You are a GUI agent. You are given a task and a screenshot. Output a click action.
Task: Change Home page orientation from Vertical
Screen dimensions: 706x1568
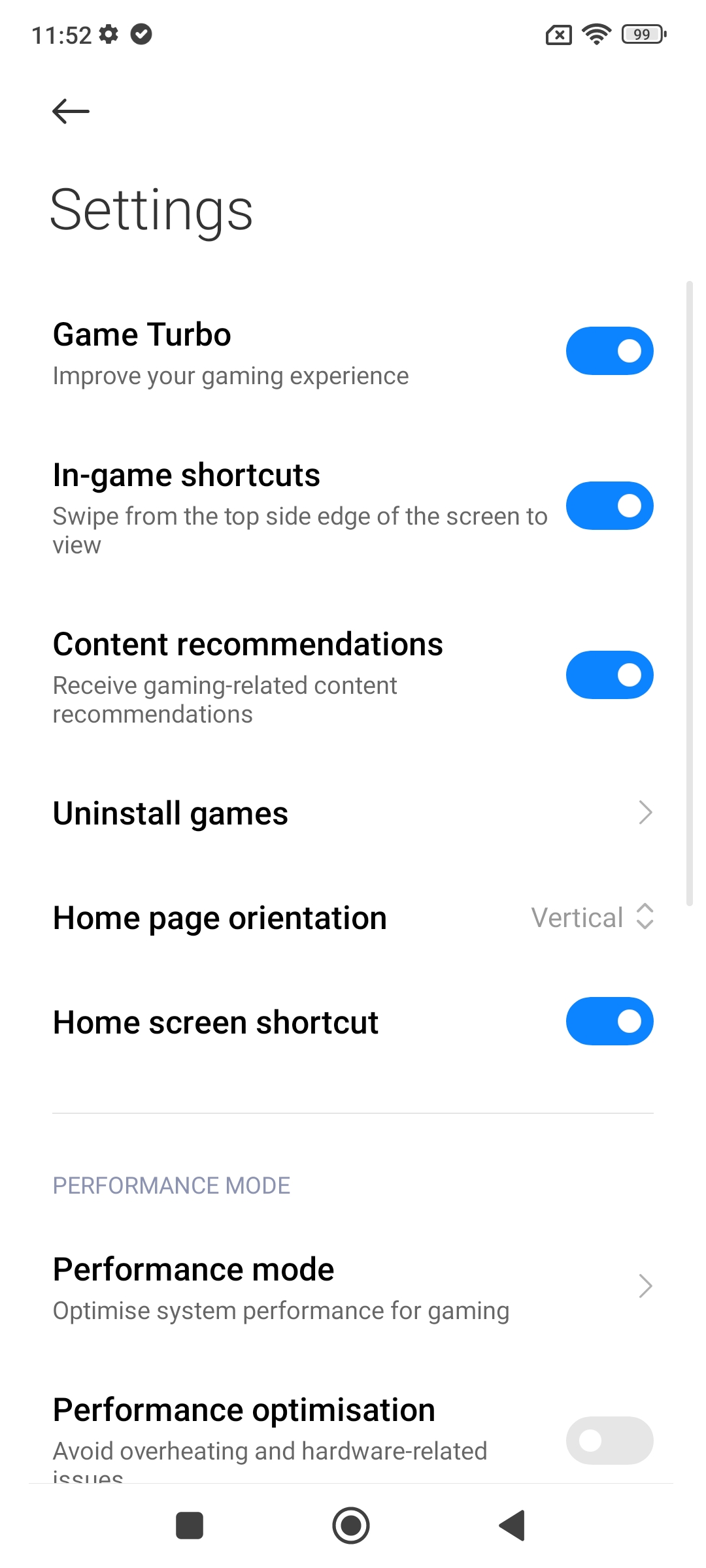coord(592,917)
